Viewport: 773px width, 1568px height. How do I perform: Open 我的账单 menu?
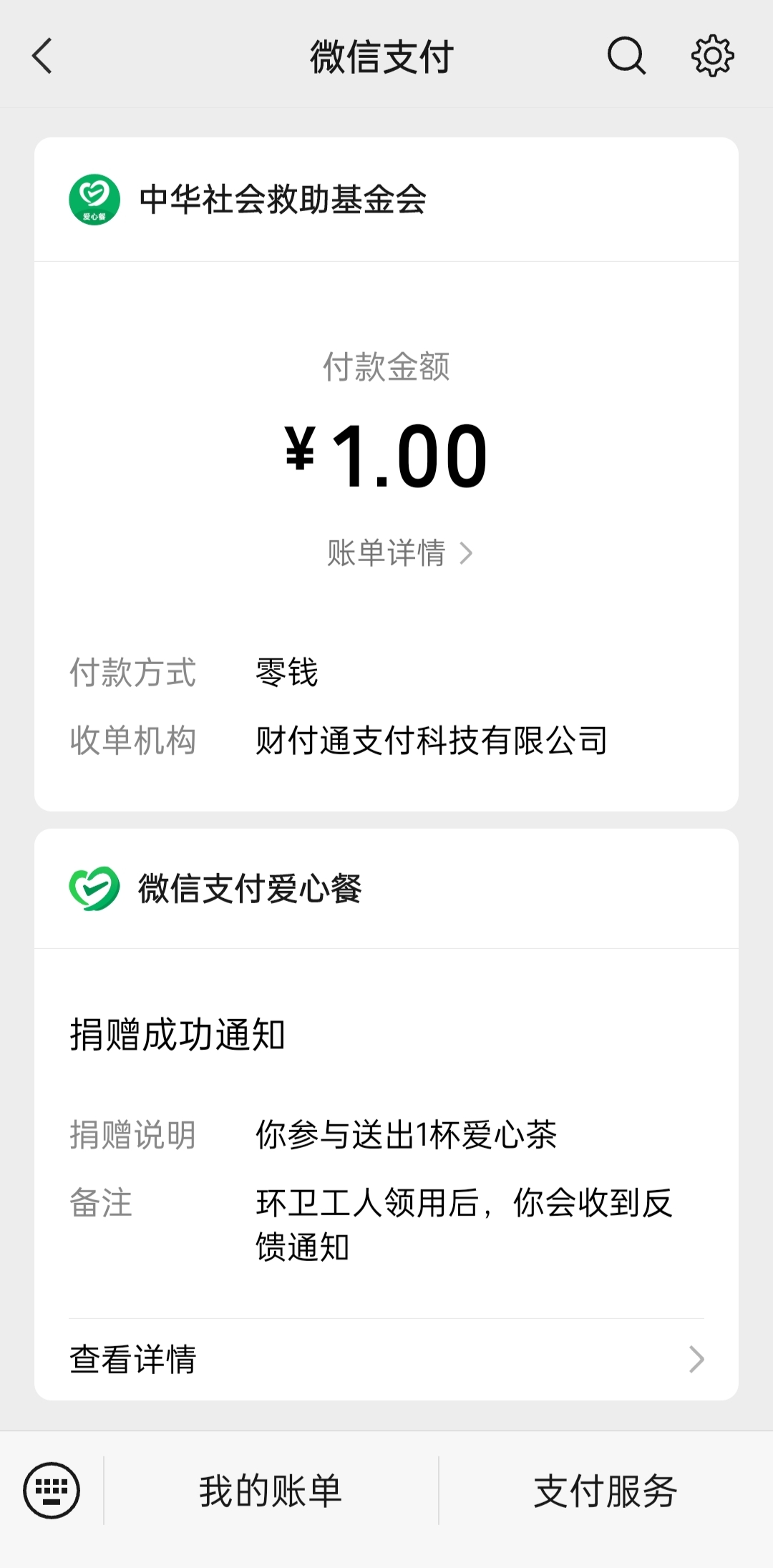tap(271, 1491)
